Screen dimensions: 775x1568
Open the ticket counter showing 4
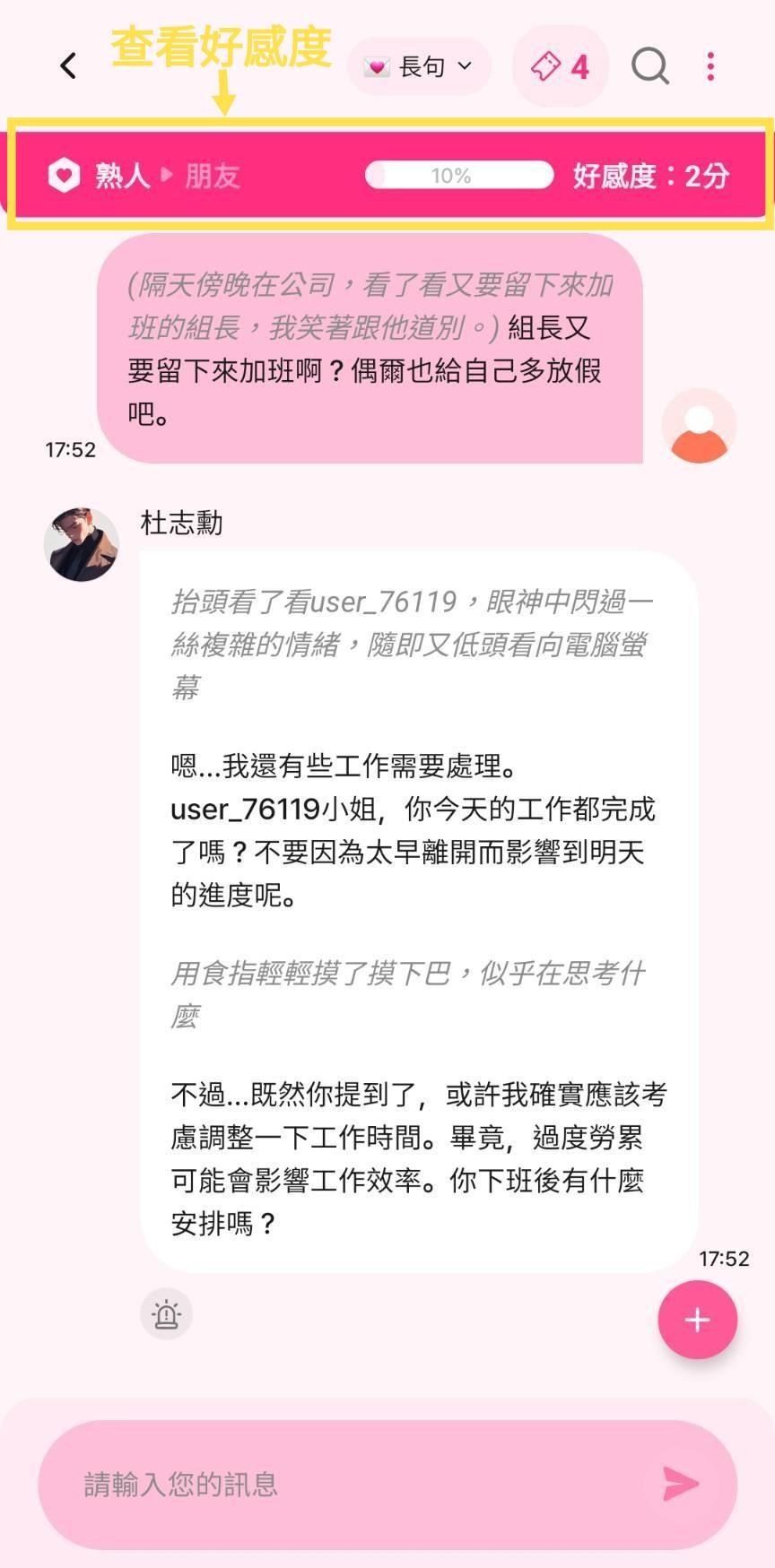click(561, 66)
